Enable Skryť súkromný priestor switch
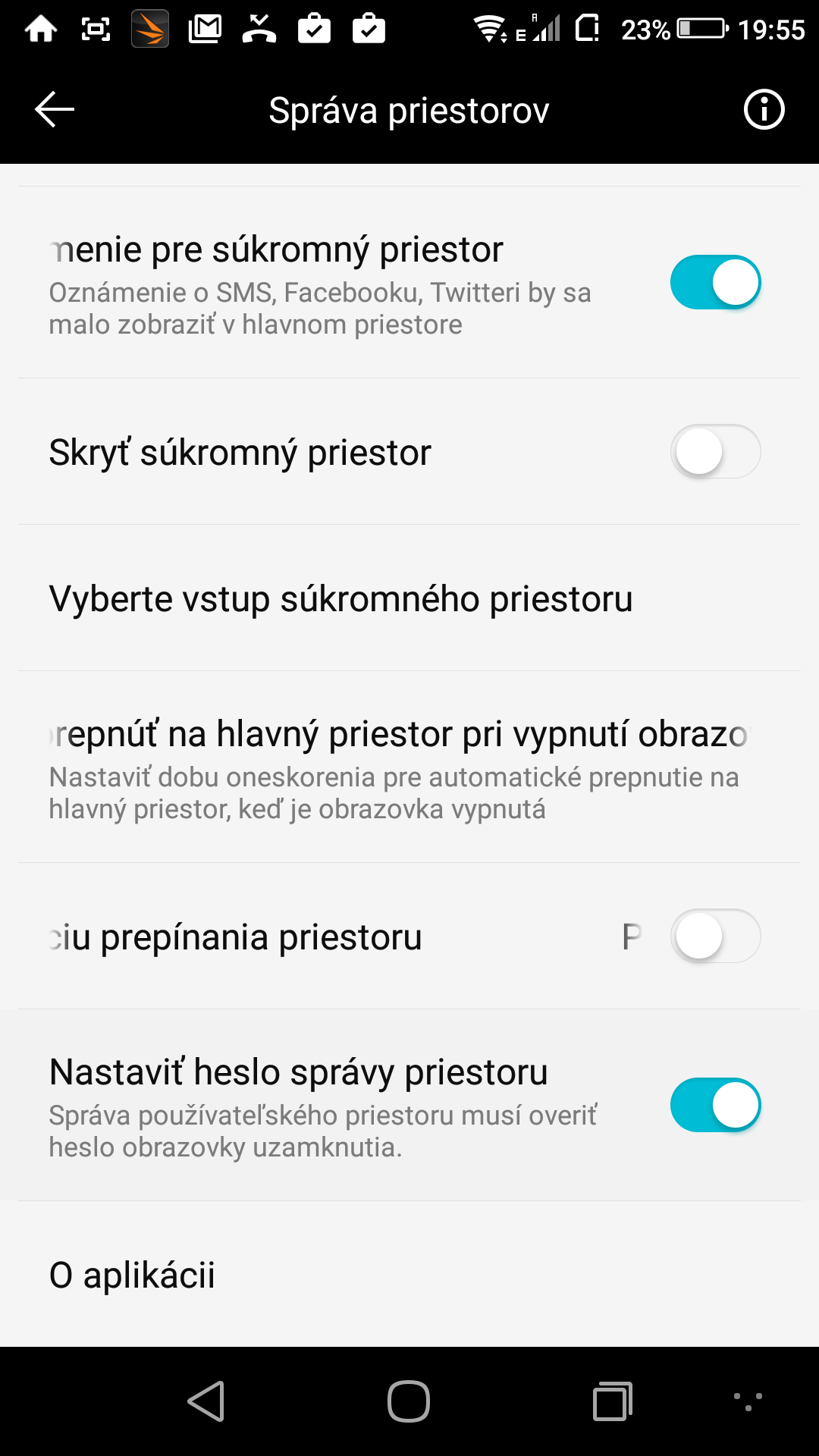Viewport: 819px width, 1456px height. (715, 451)
